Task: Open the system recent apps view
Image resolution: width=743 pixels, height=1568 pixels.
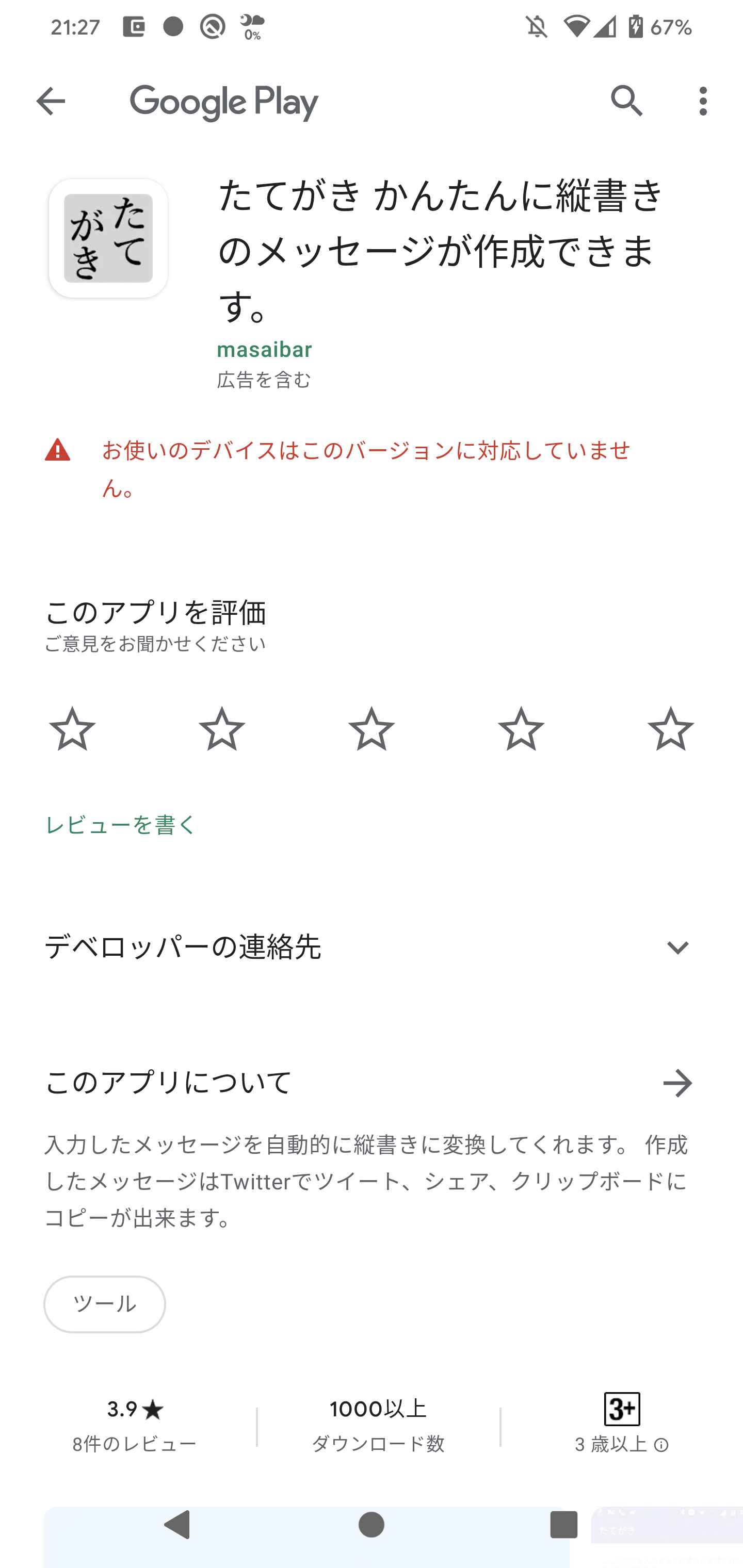Action: coord(563,1525)
